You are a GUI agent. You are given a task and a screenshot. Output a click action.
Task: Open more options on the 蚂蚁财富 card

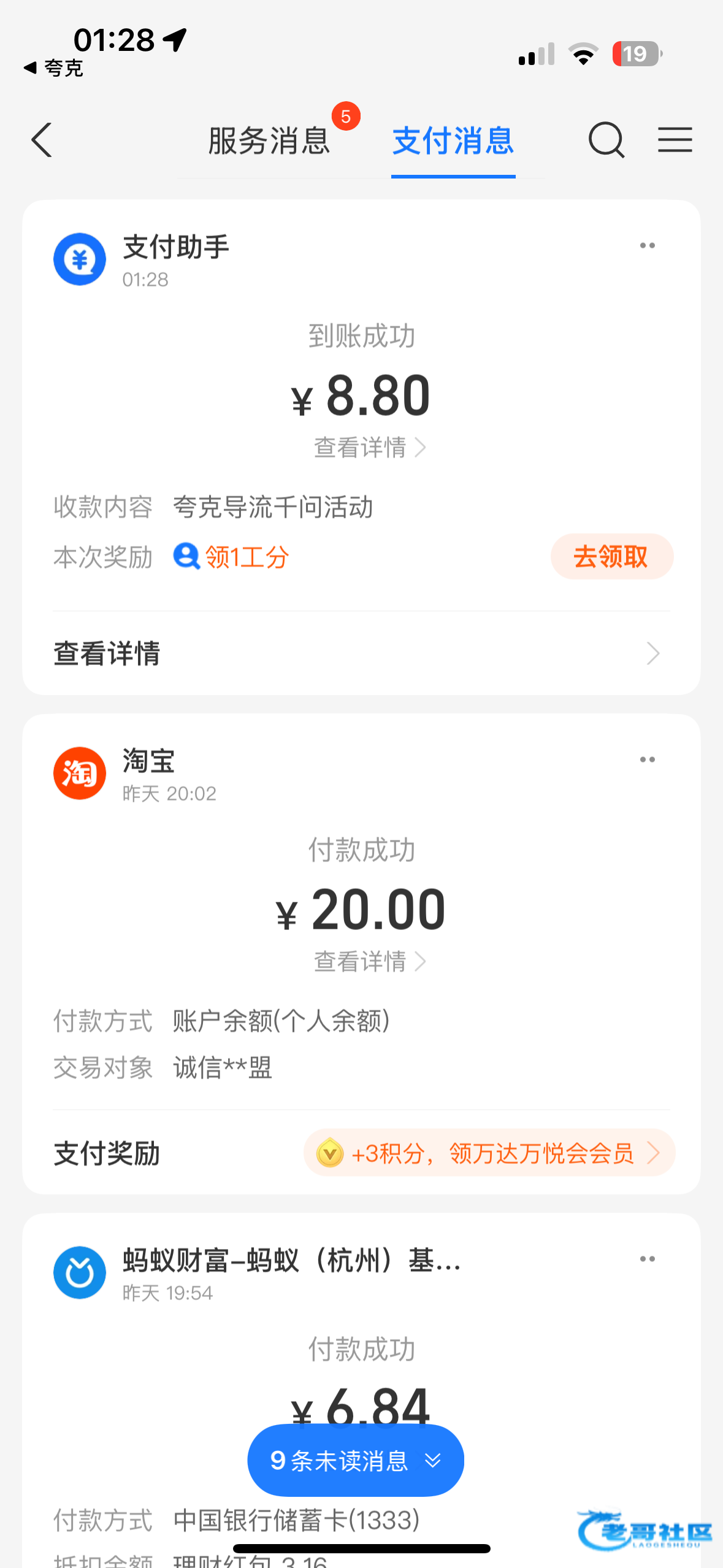click(648, 1259)
